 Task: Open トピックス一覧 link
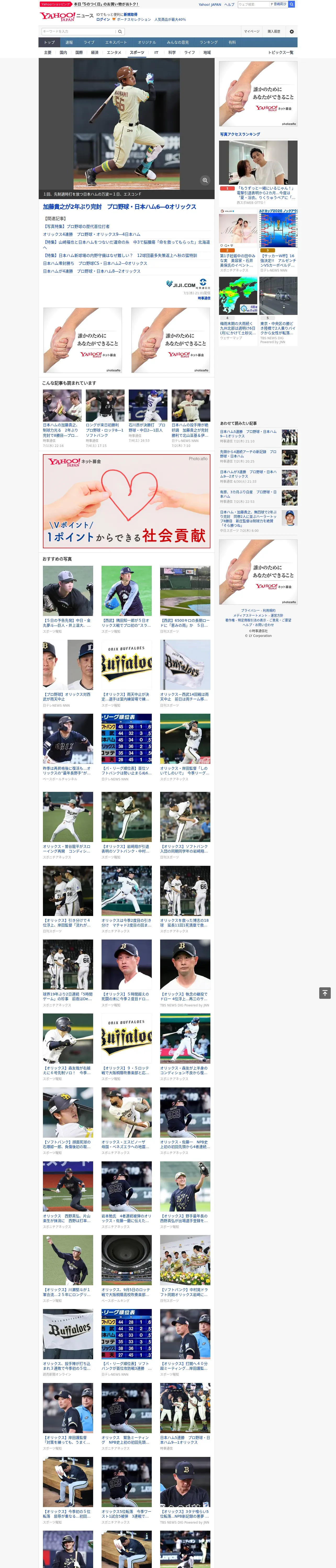(281, 52)
